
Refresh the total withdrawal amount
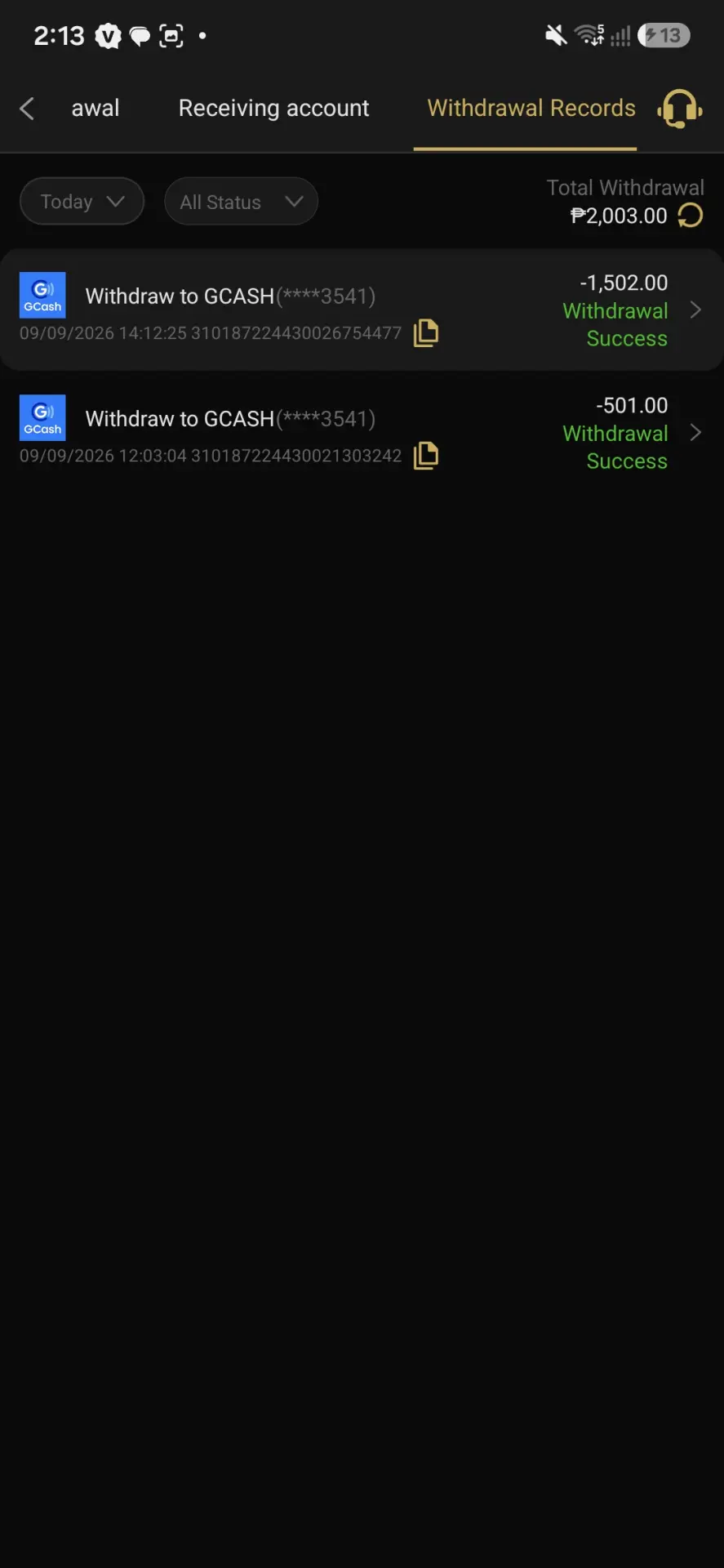[x=691, y=216]
